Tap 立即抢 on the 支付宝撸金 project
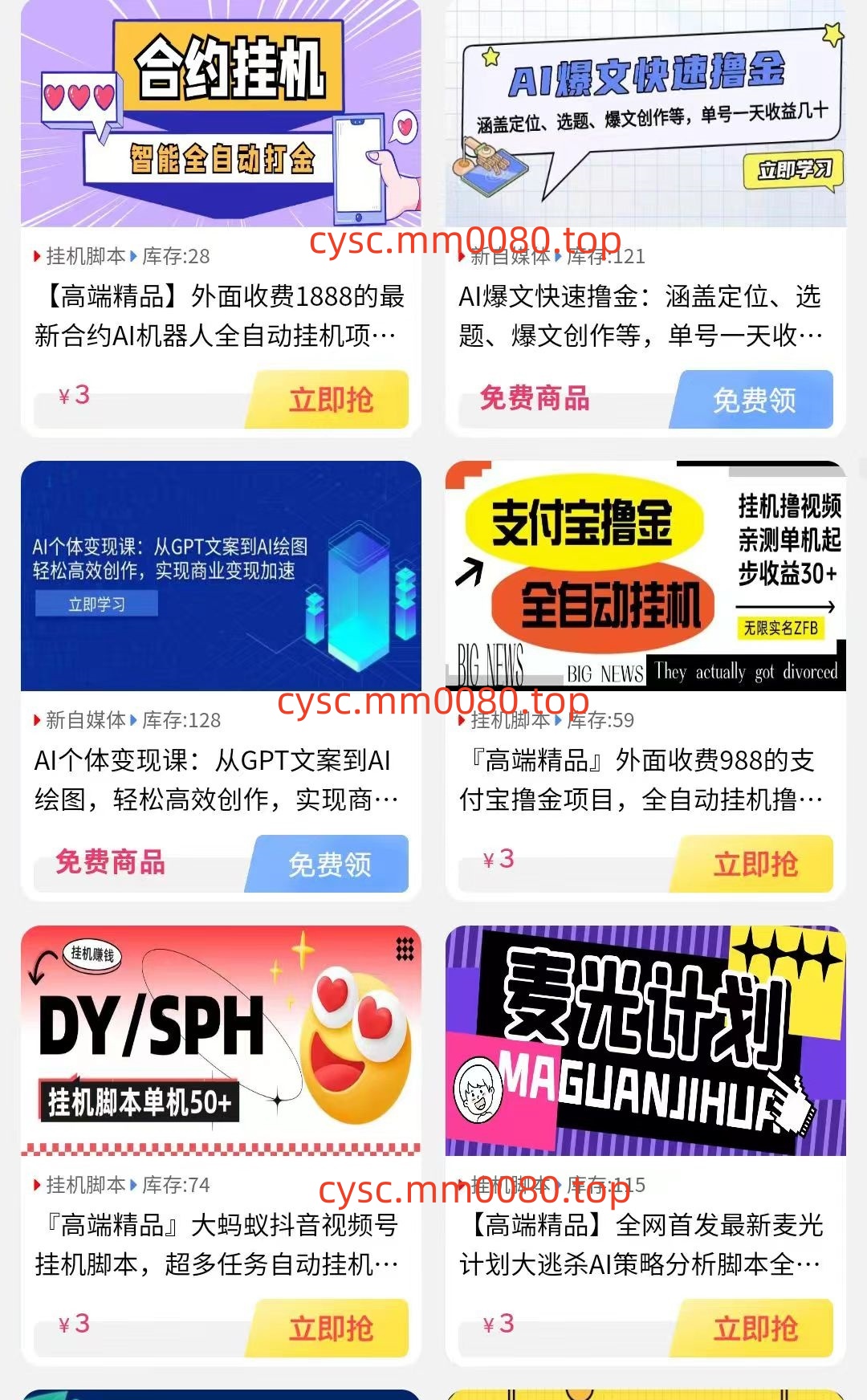The image size is (867, 1400). click(755, 864)
